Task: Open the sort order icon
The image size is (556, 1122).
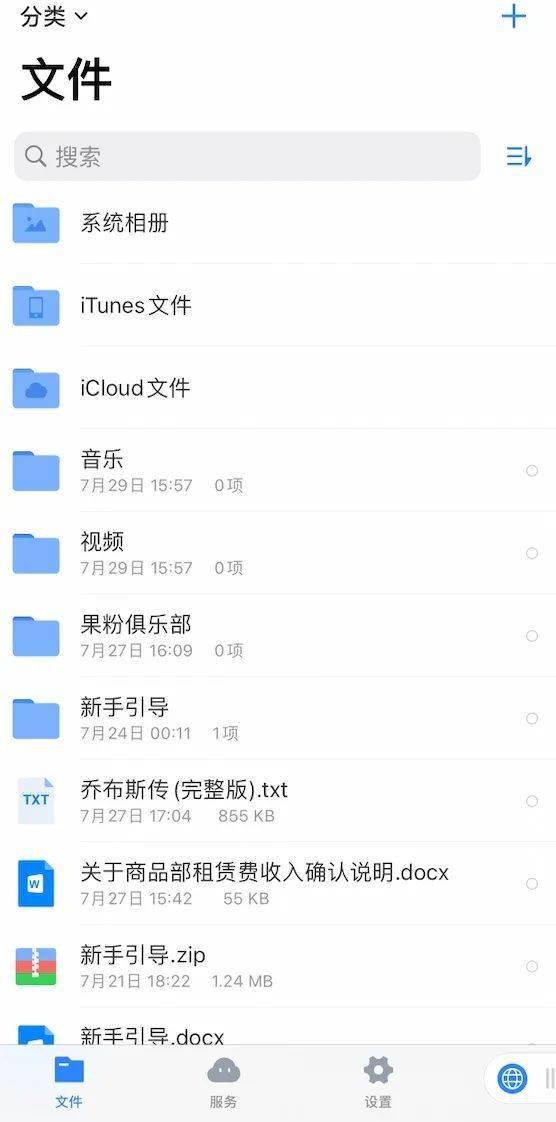Action: pyautogui.click(x=519, y=156)
